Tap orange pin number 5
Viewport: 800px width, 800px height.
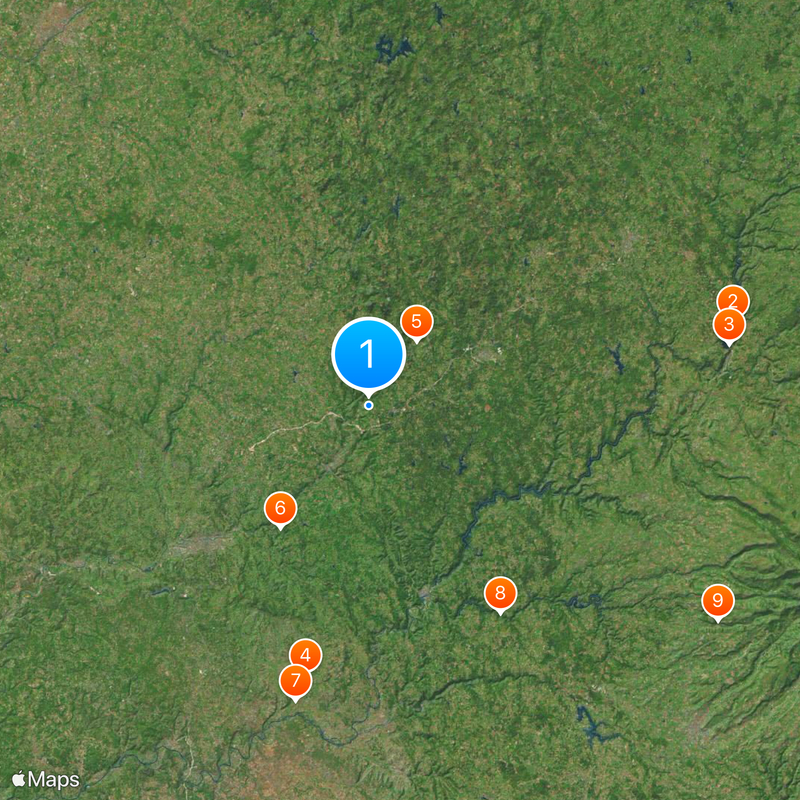[417, 321]
